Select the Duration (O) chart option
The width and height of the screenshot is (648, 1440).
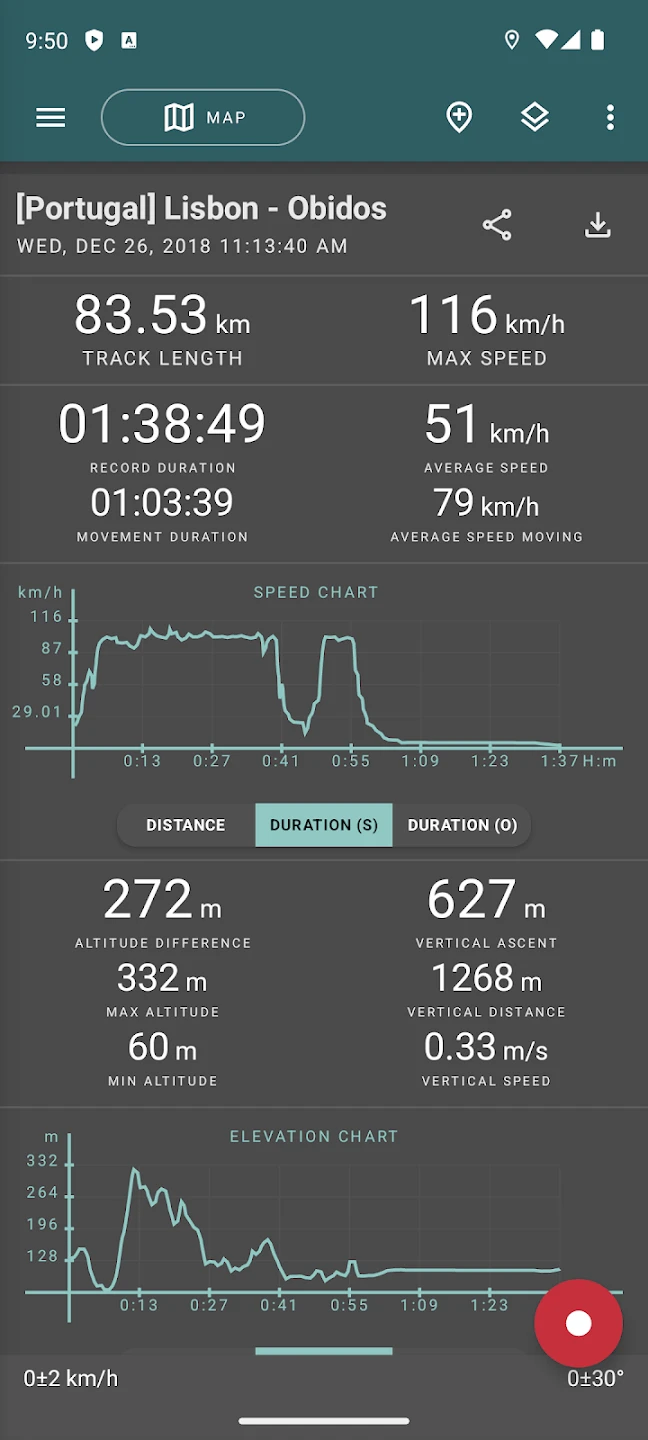[x=462, y=825]
